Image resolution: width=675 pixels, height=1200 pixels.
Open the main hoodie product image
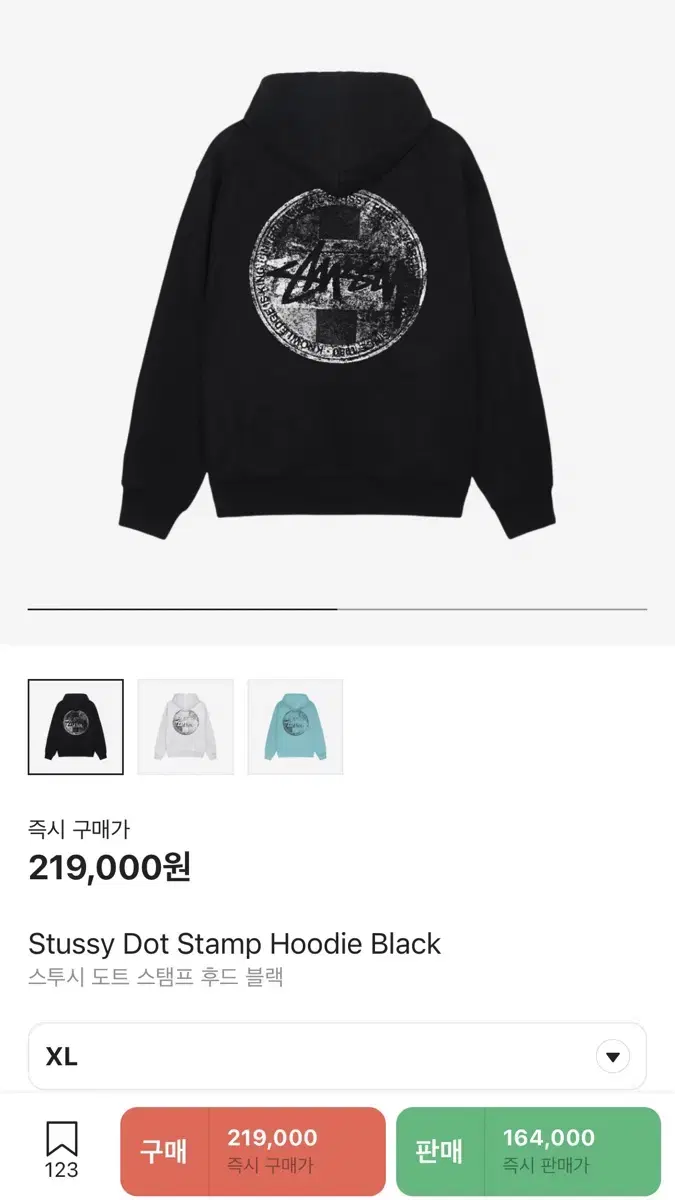(x=337, y=300)
